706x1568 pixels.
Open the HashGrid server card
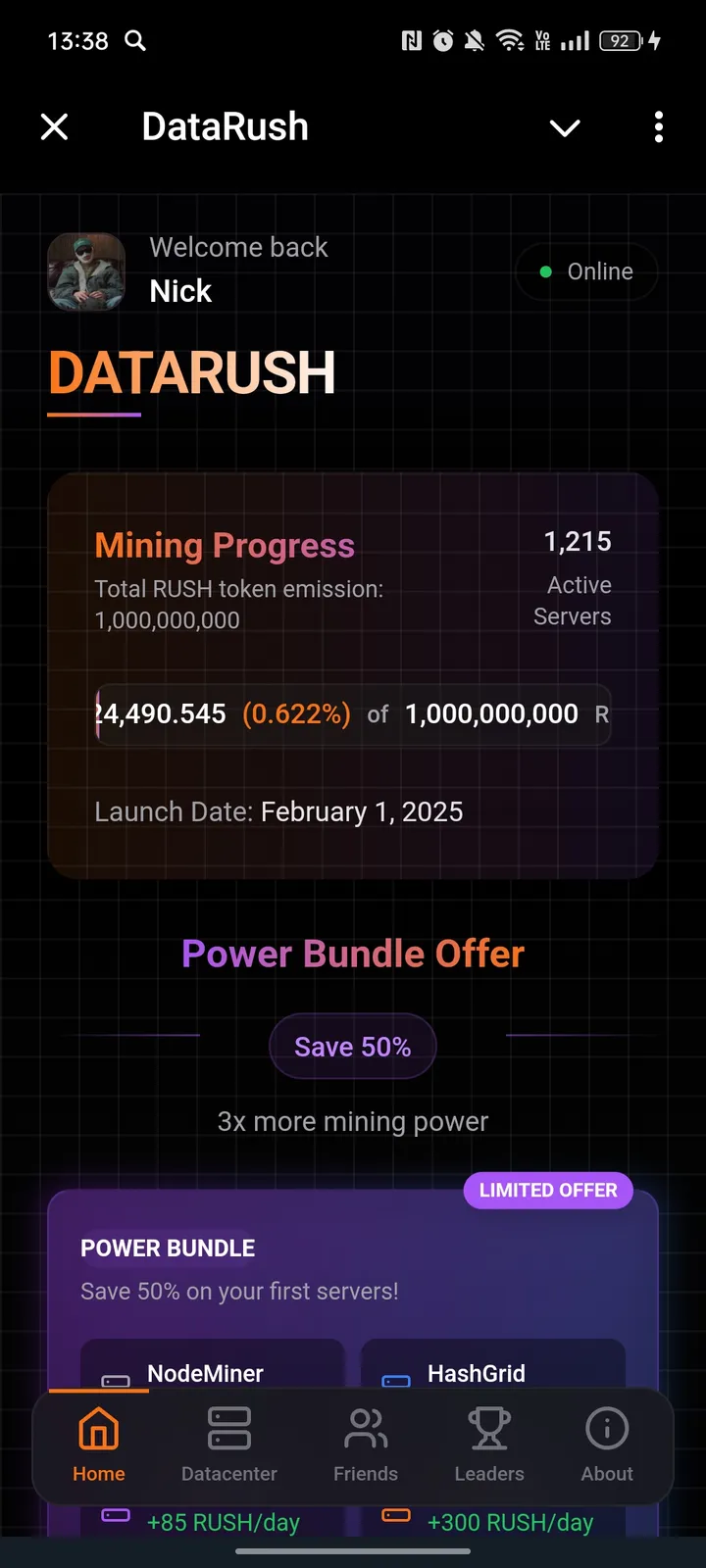[492, 1367]
